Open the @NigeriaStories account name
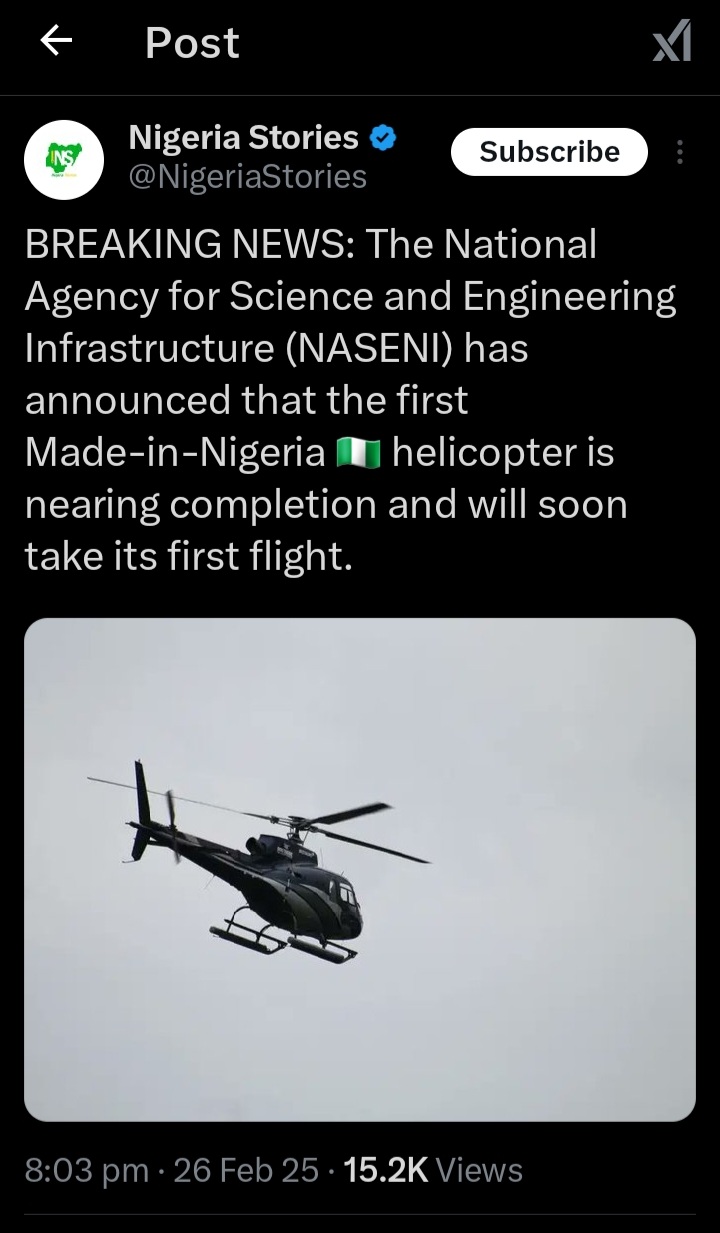 (247, 177)
